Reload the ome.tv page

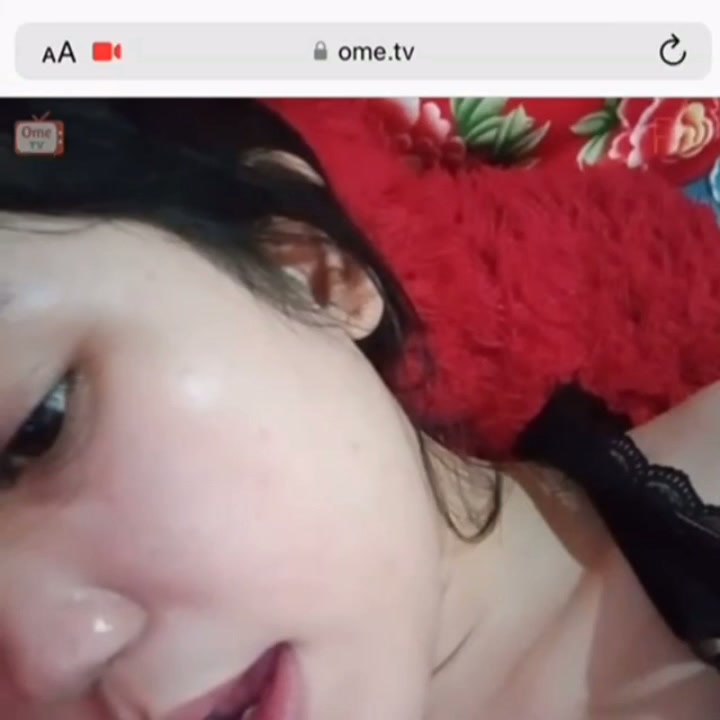coord(672,51)
